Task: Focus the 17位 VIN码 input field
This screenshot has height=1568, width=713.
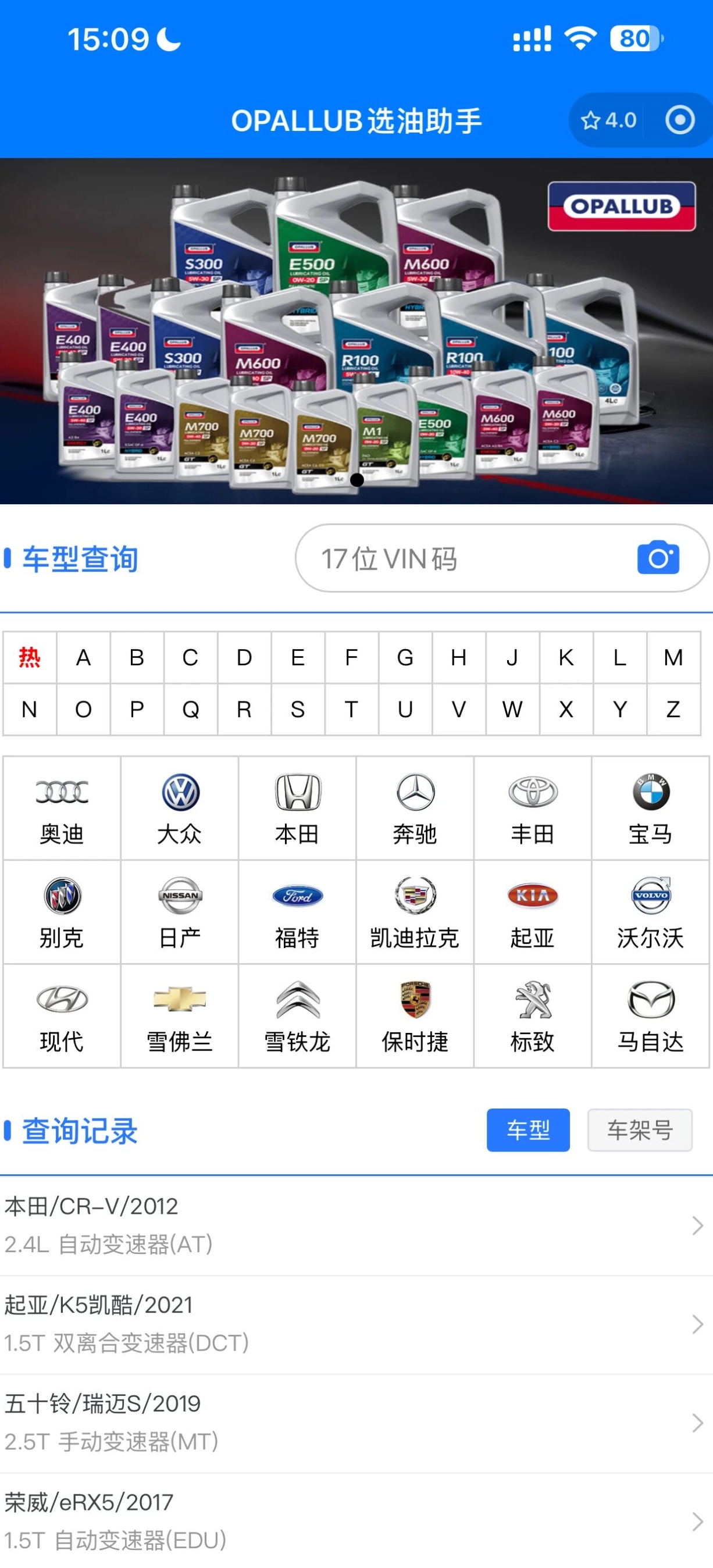Action: tap(463, 558)
